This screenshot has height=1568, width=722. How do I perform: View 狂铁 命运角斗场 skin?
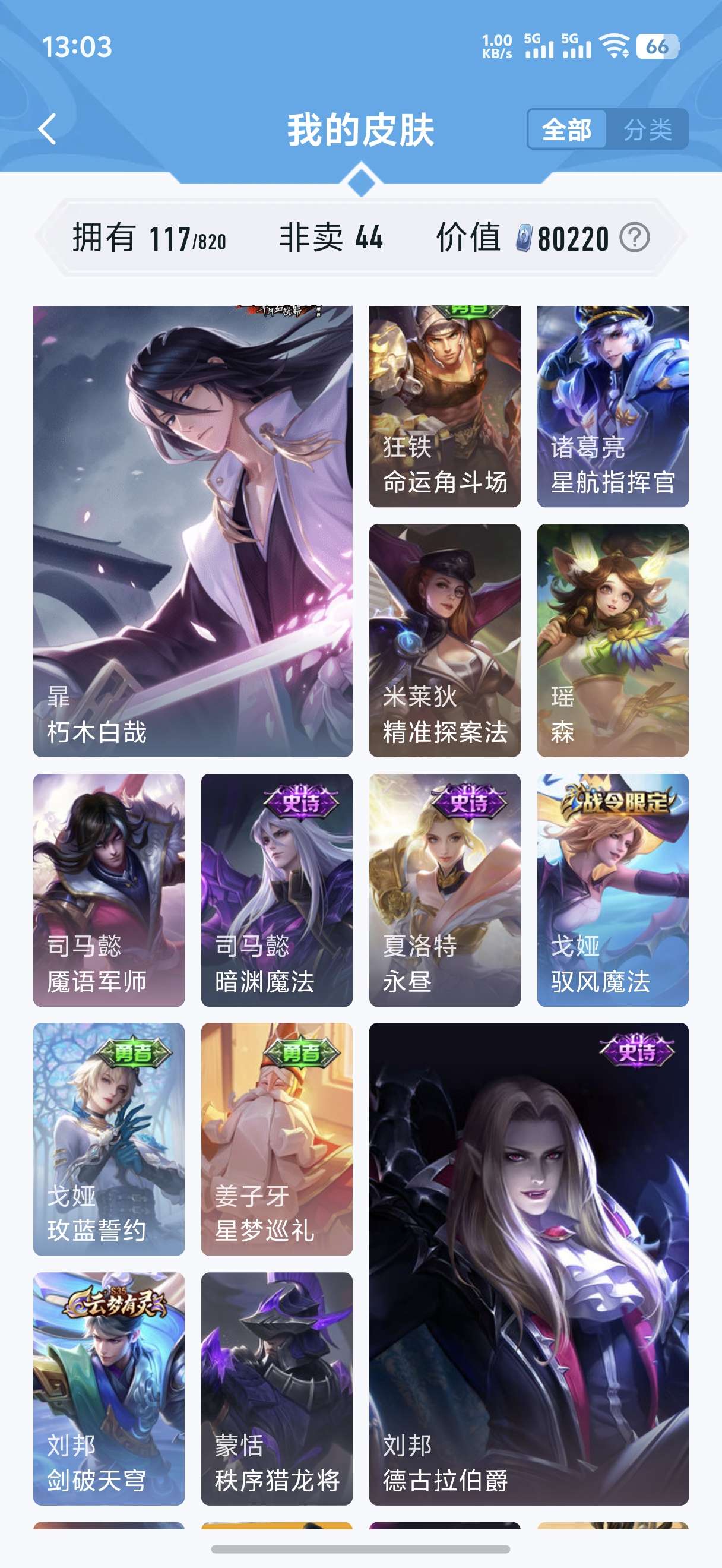(x=445, y=406)
